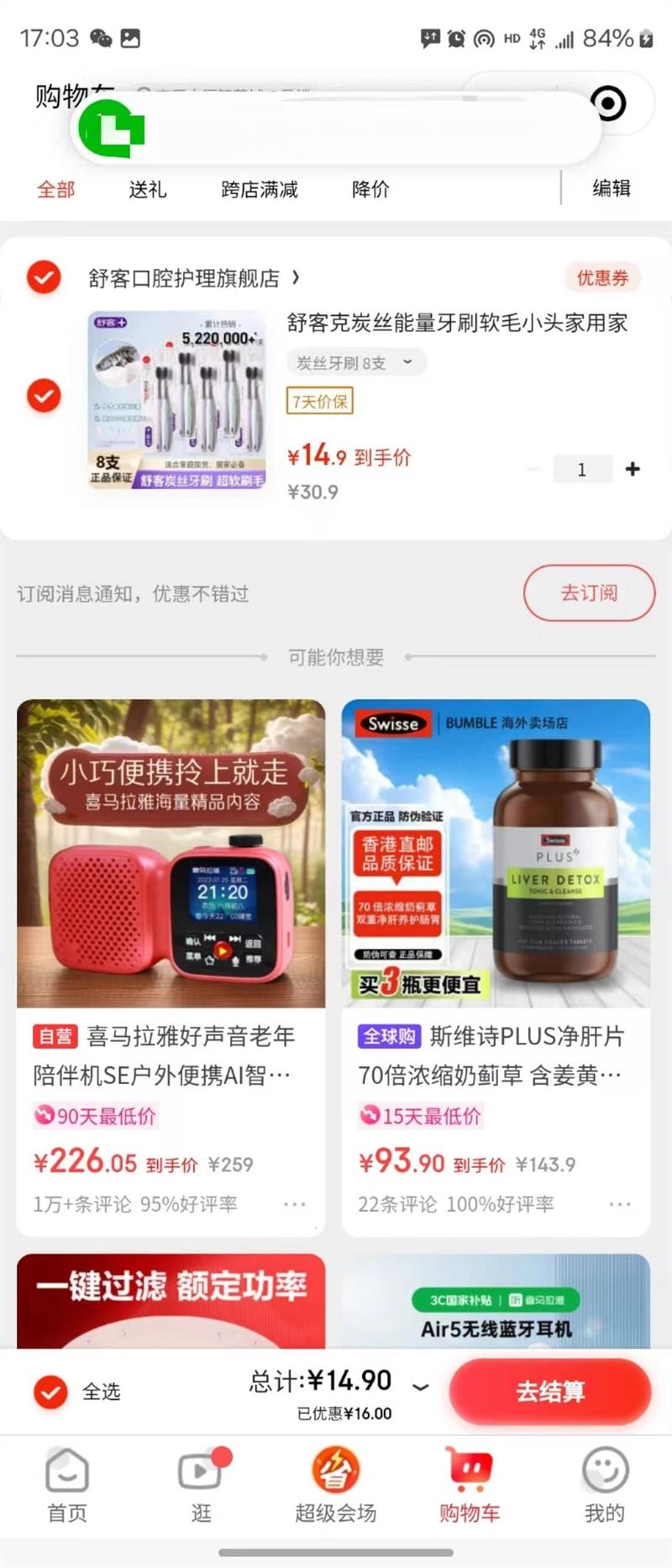Expand the 总计 price details arrow
The image size is (672, 1568).
click(x=421, y=1387)
